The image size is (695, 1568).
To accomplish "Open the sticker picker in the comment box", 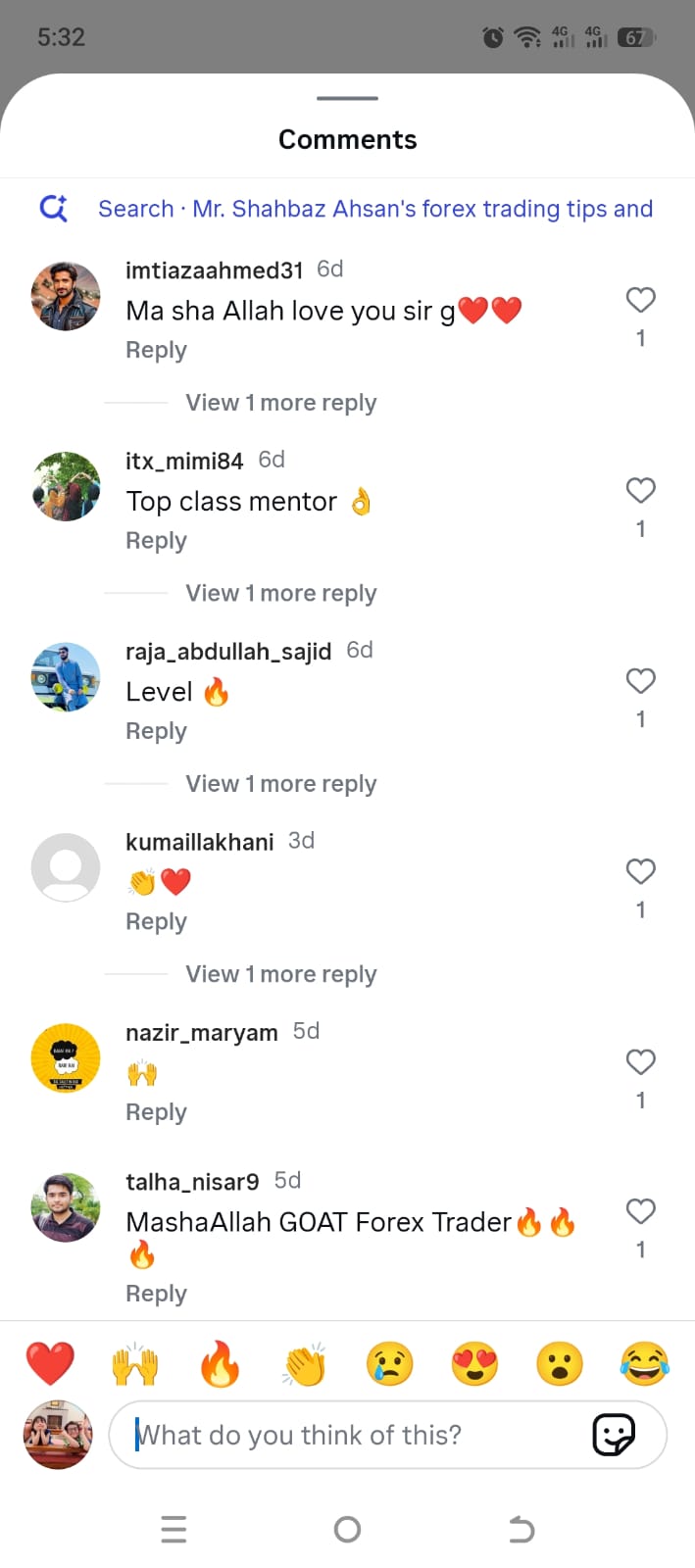I will pos(615,1435).
